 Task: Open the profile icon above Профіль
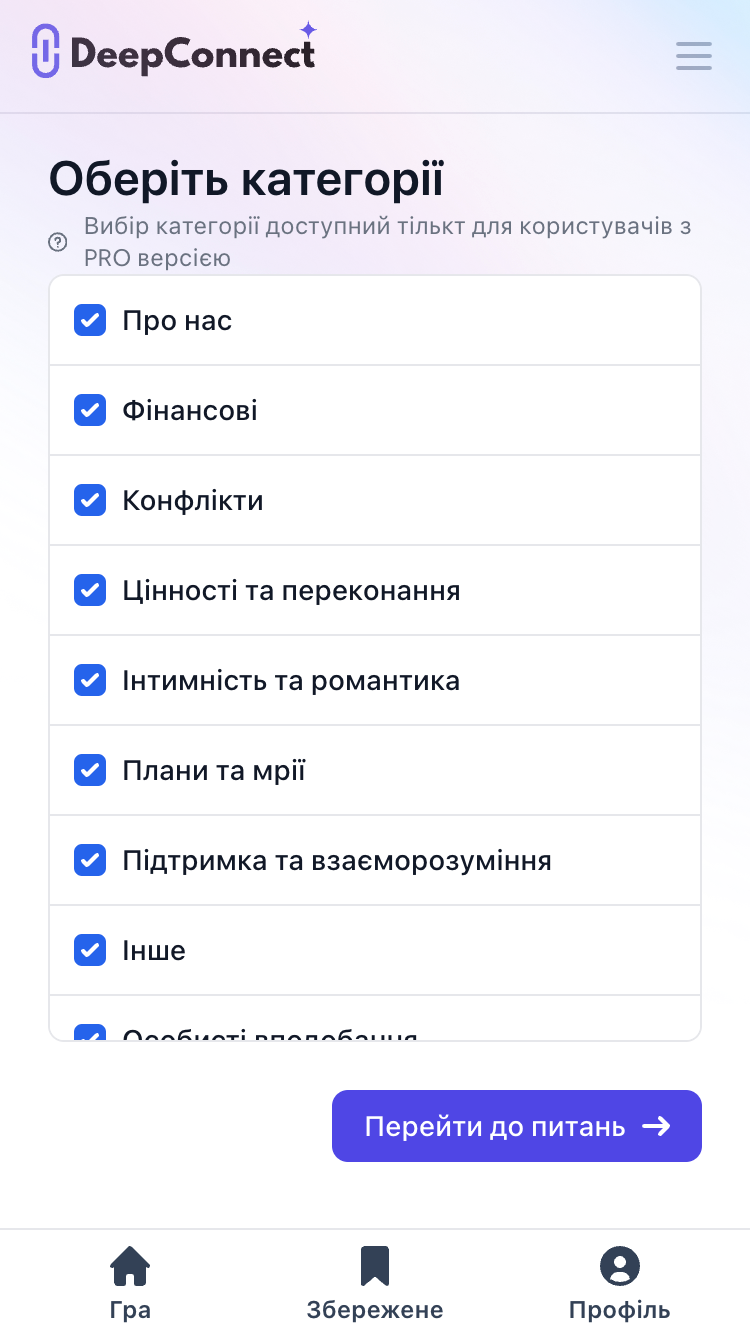[x=618, y=1265]
